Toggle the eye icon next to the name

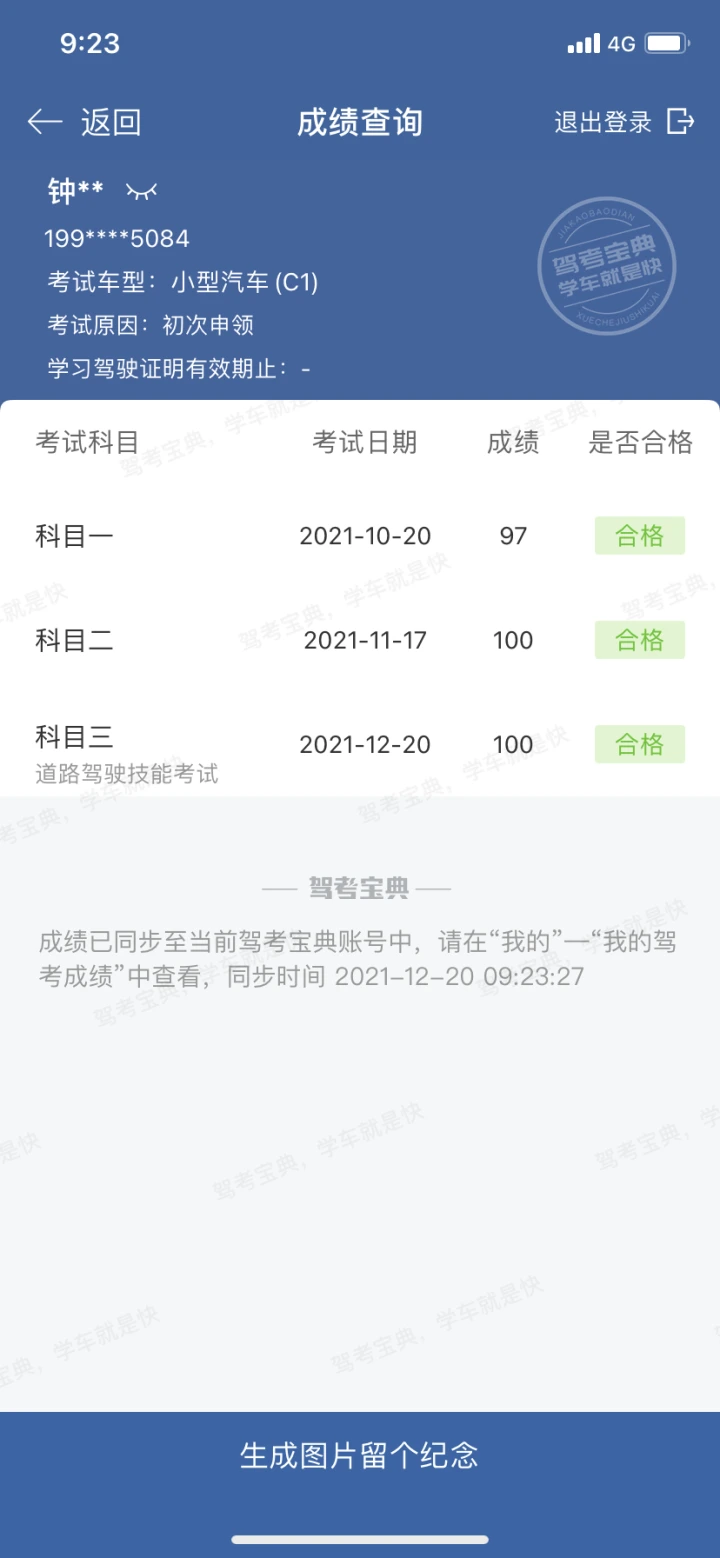click(141, 190)
